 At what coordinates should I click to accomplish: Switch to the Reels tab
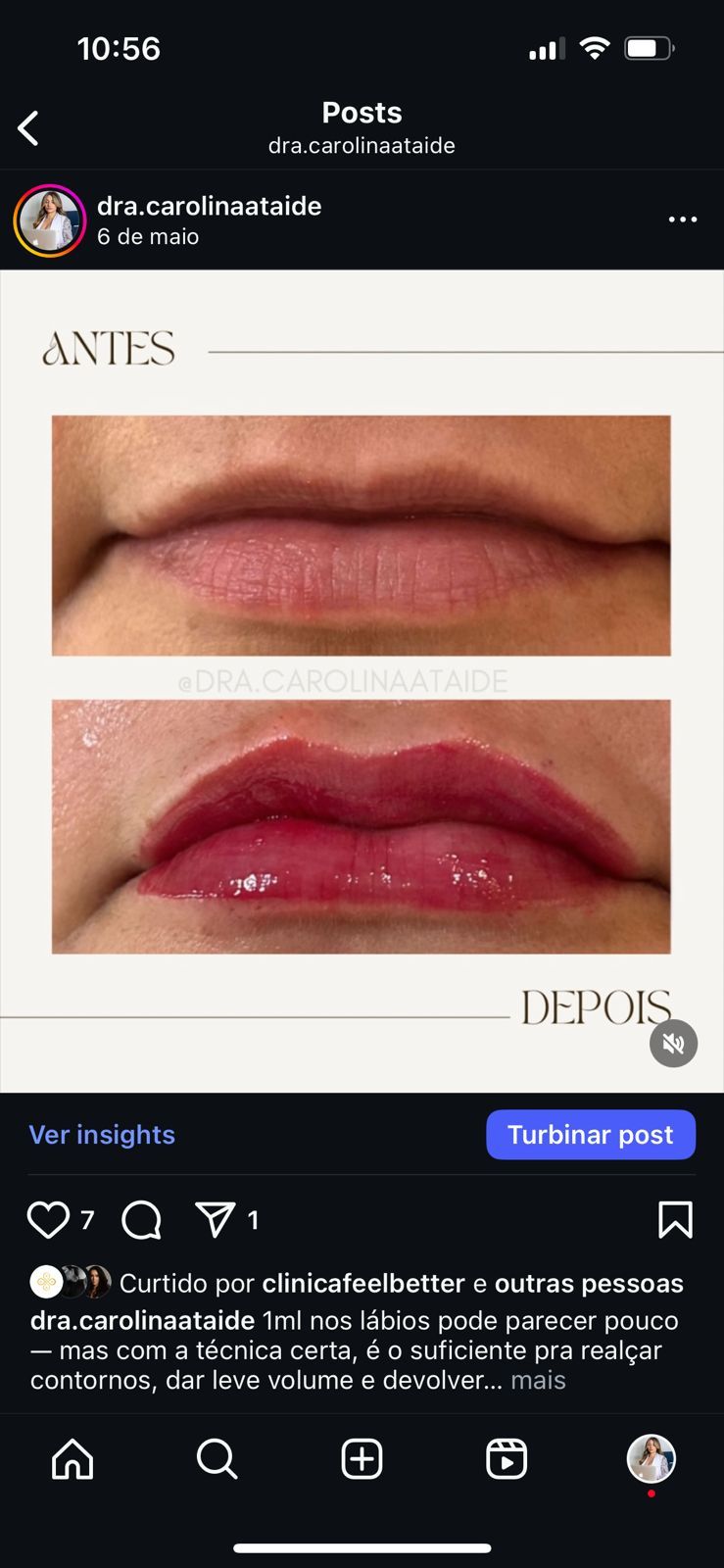click(507, 1458)
